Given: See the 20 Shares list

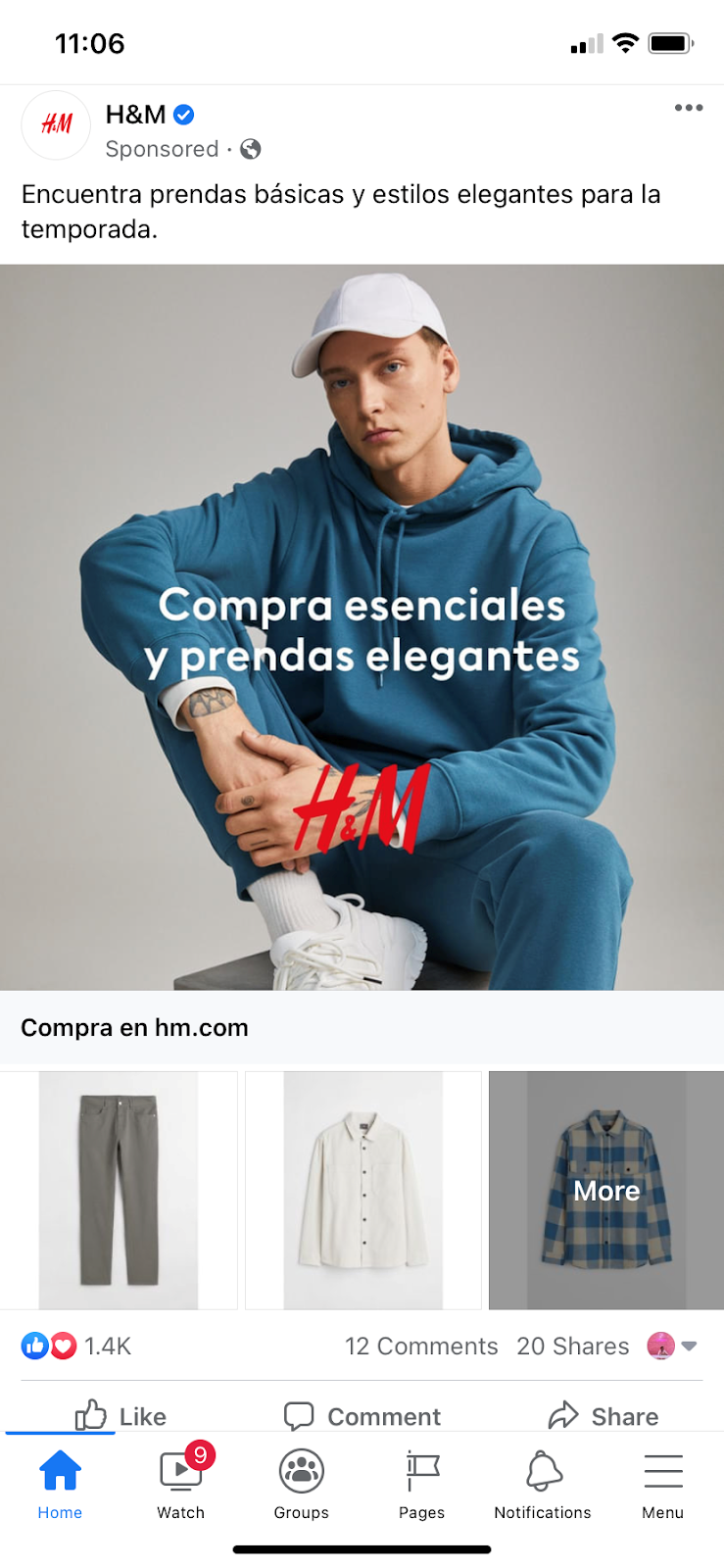Looking at the screenshot, I should click(572, 1346).
